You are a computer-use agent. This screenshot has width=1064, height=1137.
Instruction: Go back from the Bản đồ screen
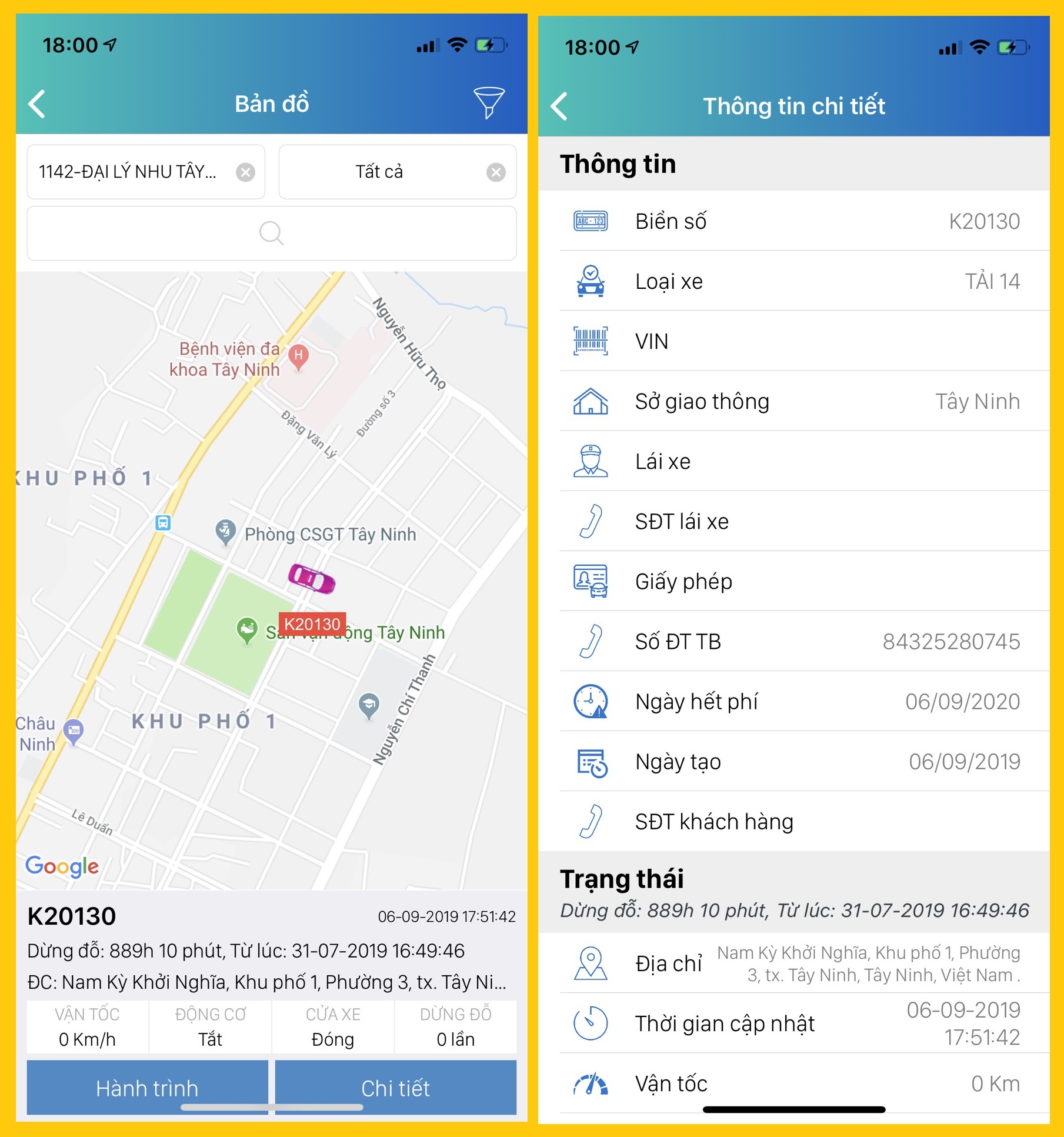pyautogui.click(x=38, y=104)
